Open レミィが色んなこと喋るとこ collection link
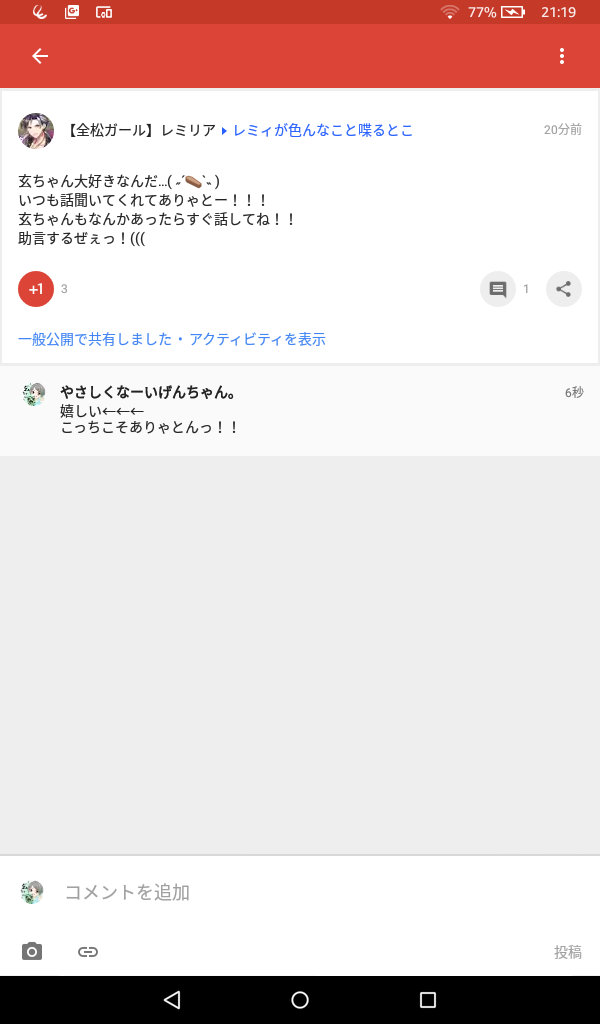The height and width of the screenshot is (1024, 600). [x=323, y=130]
